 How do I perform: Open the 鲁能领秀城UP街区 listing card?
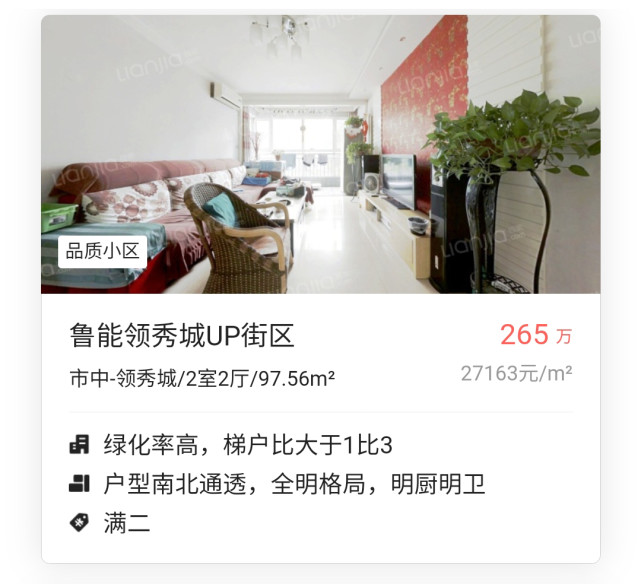(183, 336)
